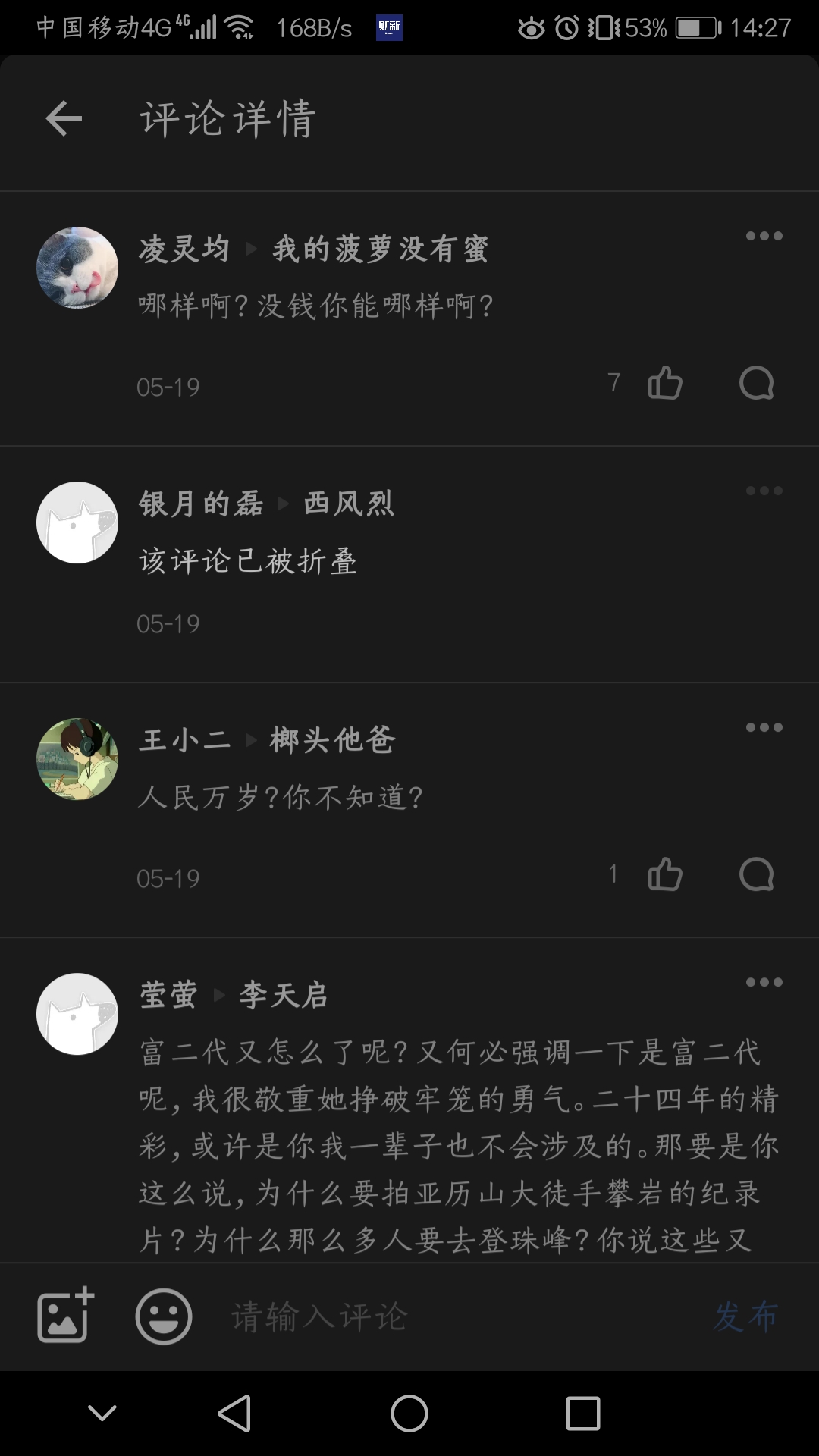Screen dimensions: 819x1456
Task: Reply to 凌灵均's comment
Action: point(756,383)
